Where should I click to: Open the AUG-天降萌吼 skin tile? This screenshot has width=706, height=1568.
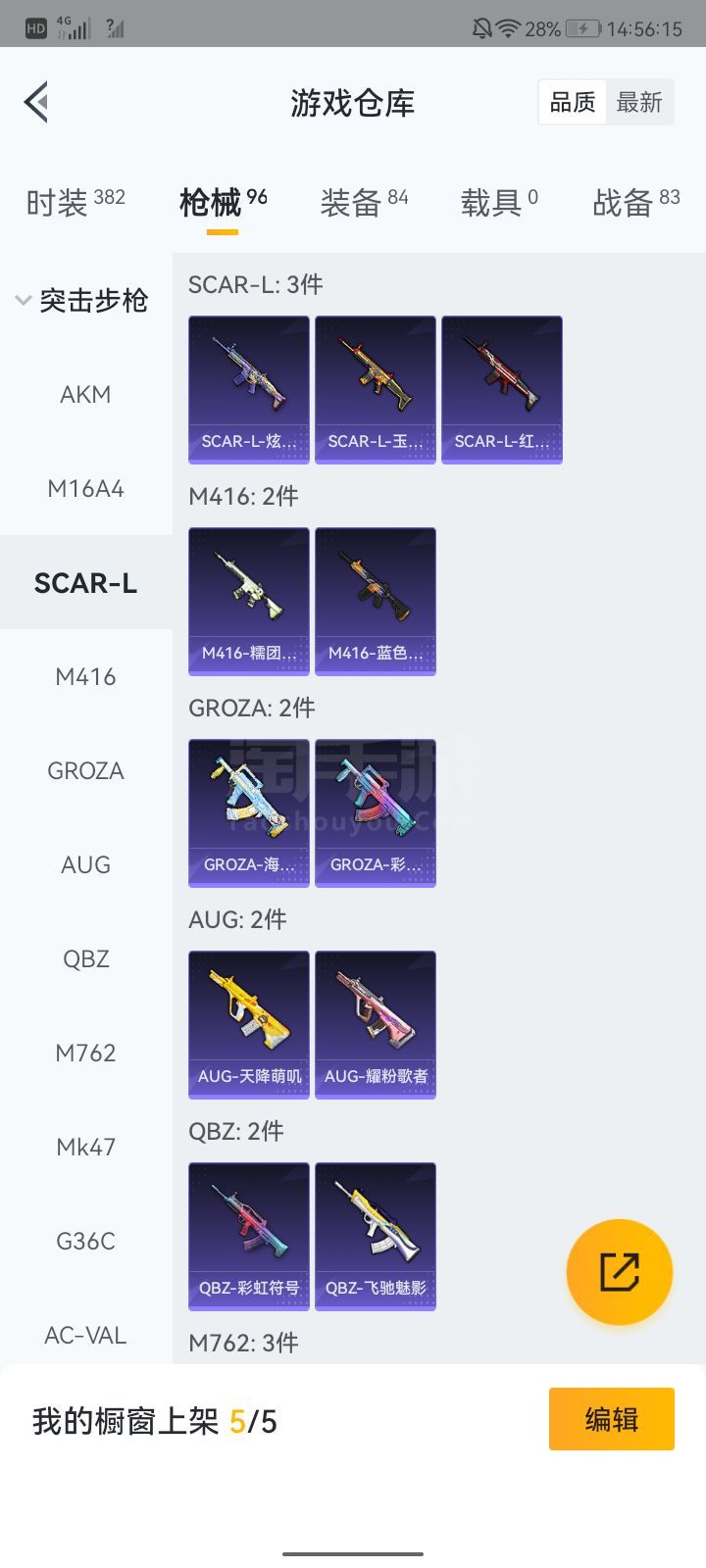tap(249, 1024)
